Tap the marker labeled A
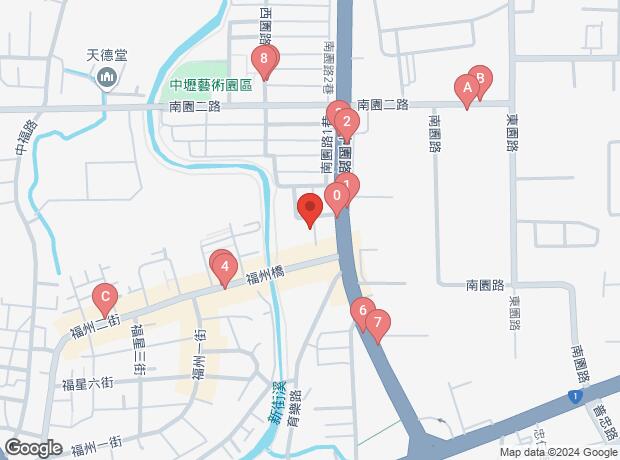620x460 pixels. pyautogui.click(x=465, y=89)
